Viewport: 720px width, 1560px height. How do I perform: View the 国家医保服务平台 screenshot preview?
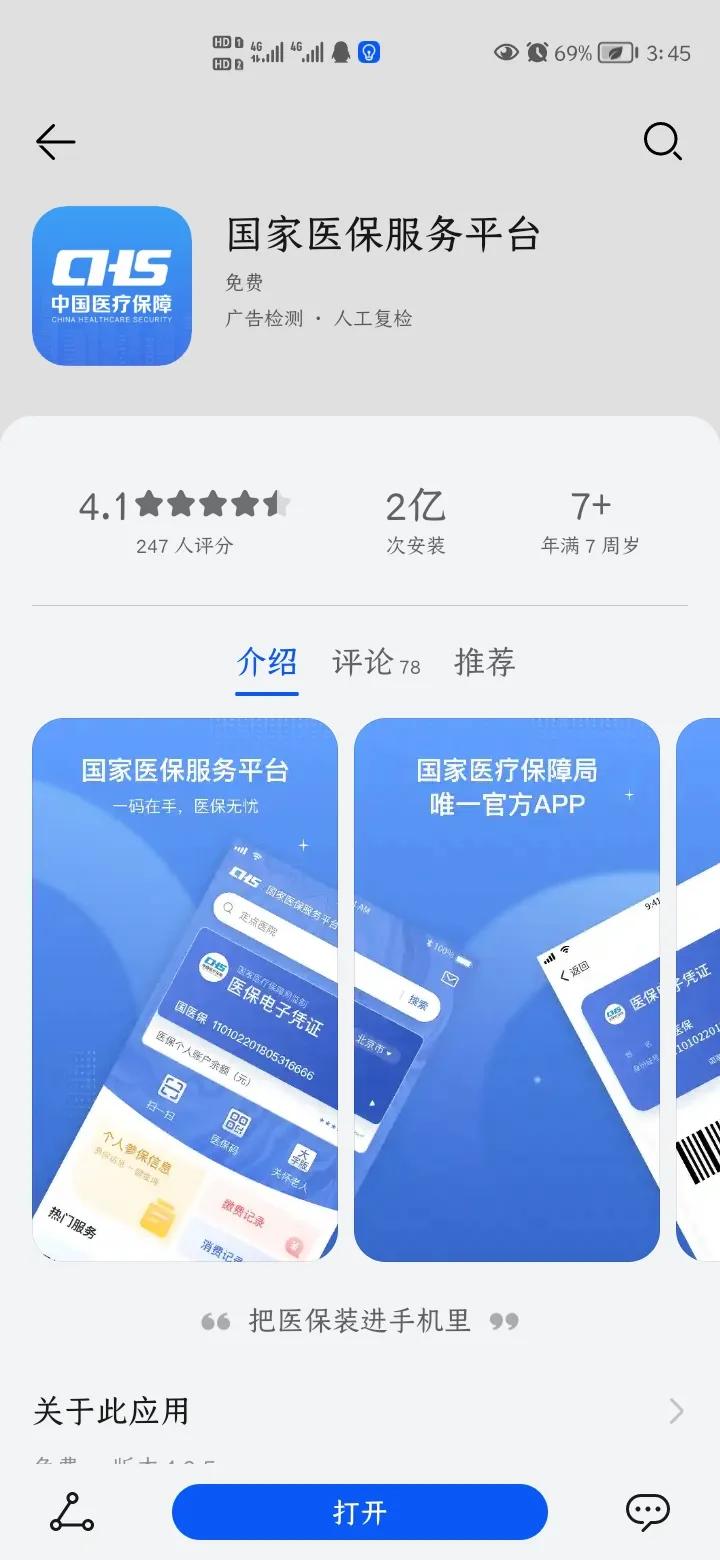click(185, 989)
